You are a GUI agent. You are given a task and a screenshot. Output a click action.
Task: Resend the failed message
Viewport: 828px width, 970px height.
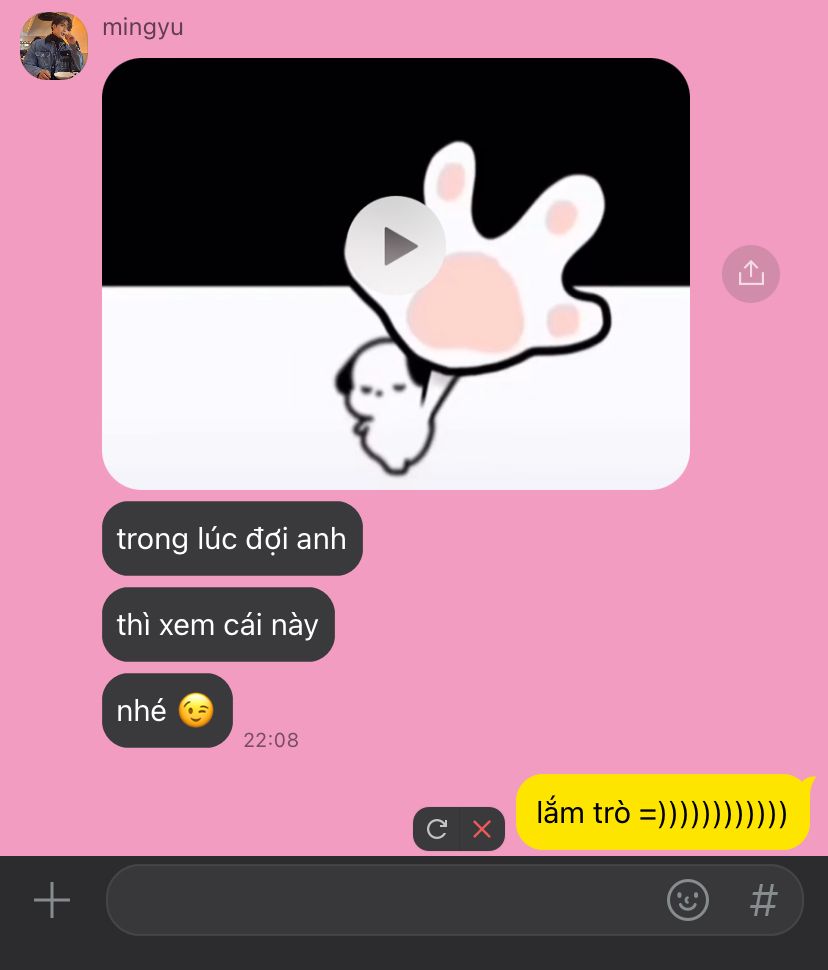click(x=437, y=829)
